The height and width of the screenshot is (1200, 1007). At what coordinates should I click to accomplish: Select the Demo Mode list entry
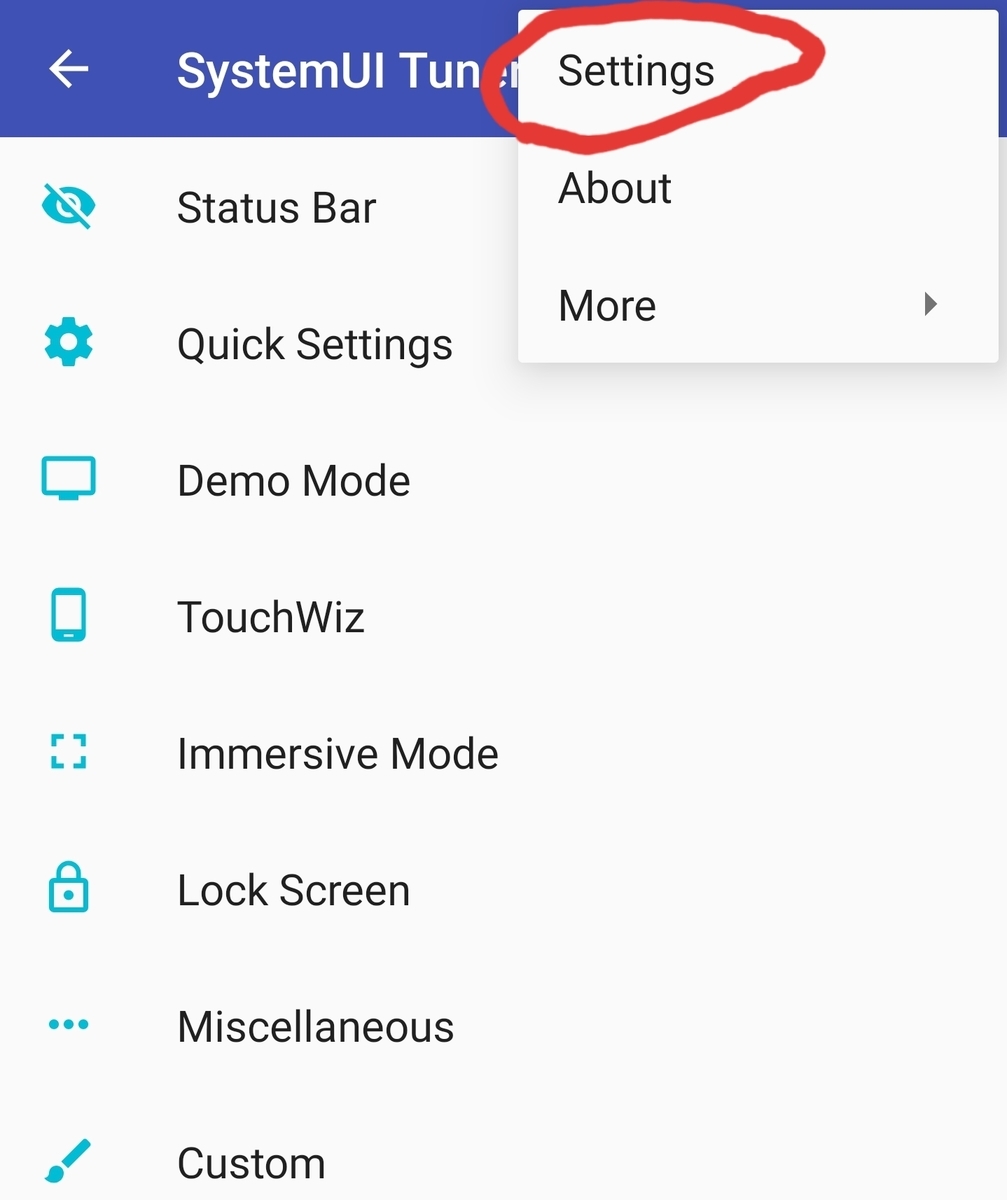pyautogui.click(x=293, y=480)
